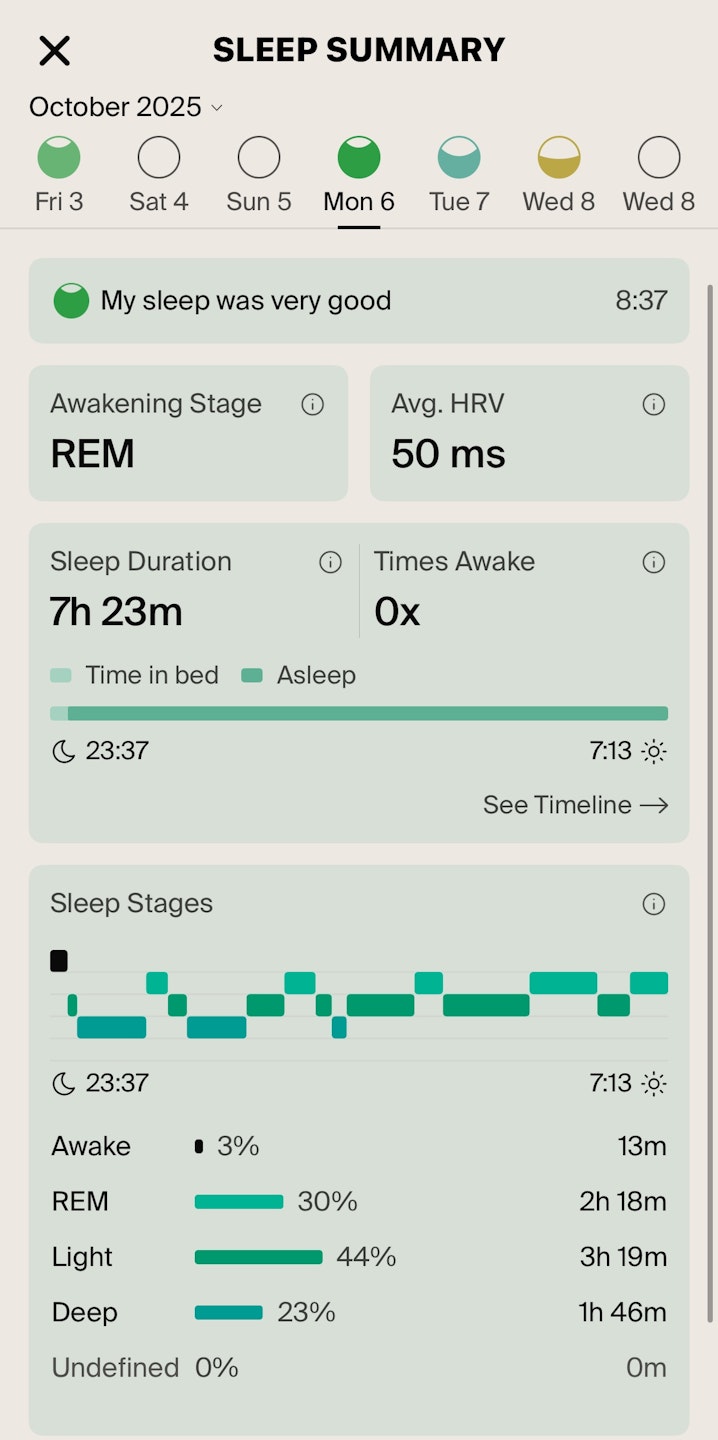The image size is (718, 1440).
Task: Open the October 2025 month dropdown
Action: tap(125, 107)
